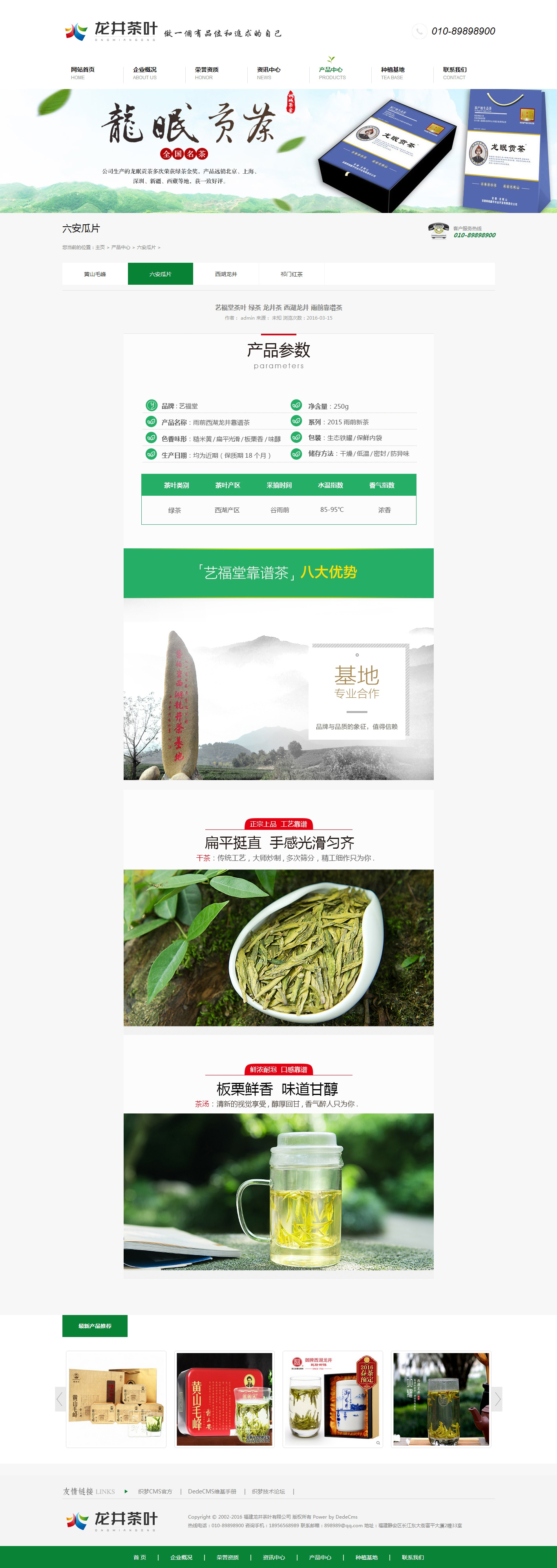Image resolution: width=557 pixels, height=1568 pixels.
Task: Open 联系我们 in top navigation
Action: coord(455,73)
